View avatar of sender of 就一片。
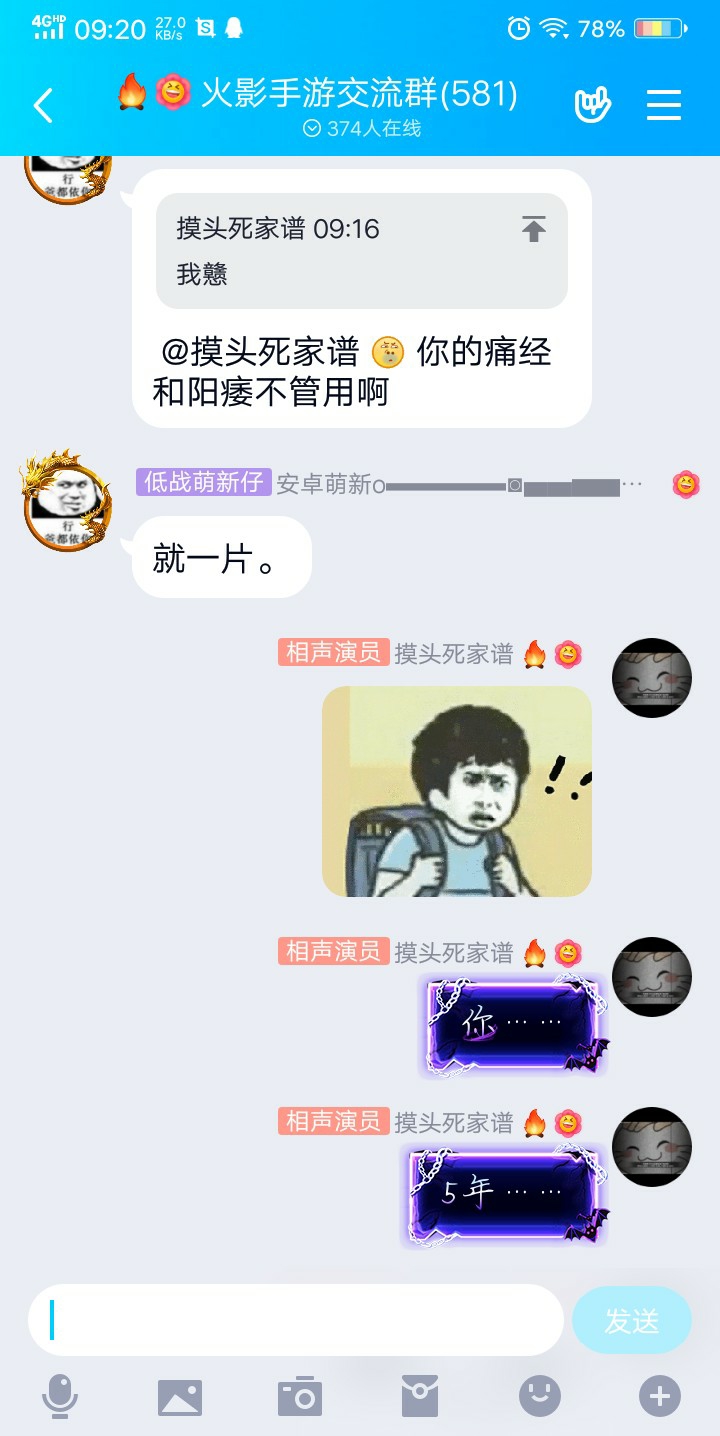This screenshot has height=1436, width=720. pyautogui.click(x=67, y=500)
